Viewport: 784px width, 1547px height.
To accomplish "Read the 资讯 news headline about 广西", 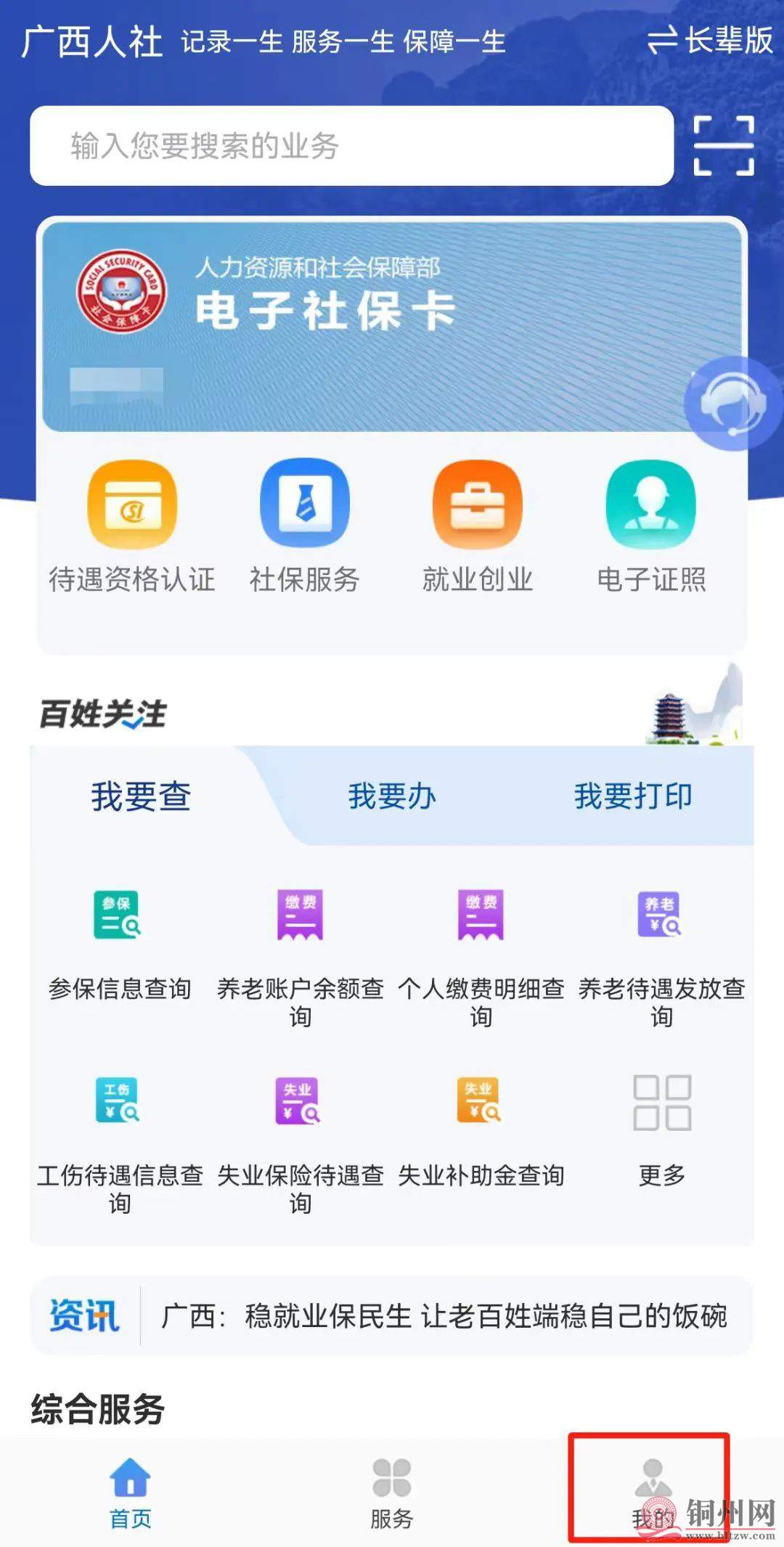I will [444, 1315].
